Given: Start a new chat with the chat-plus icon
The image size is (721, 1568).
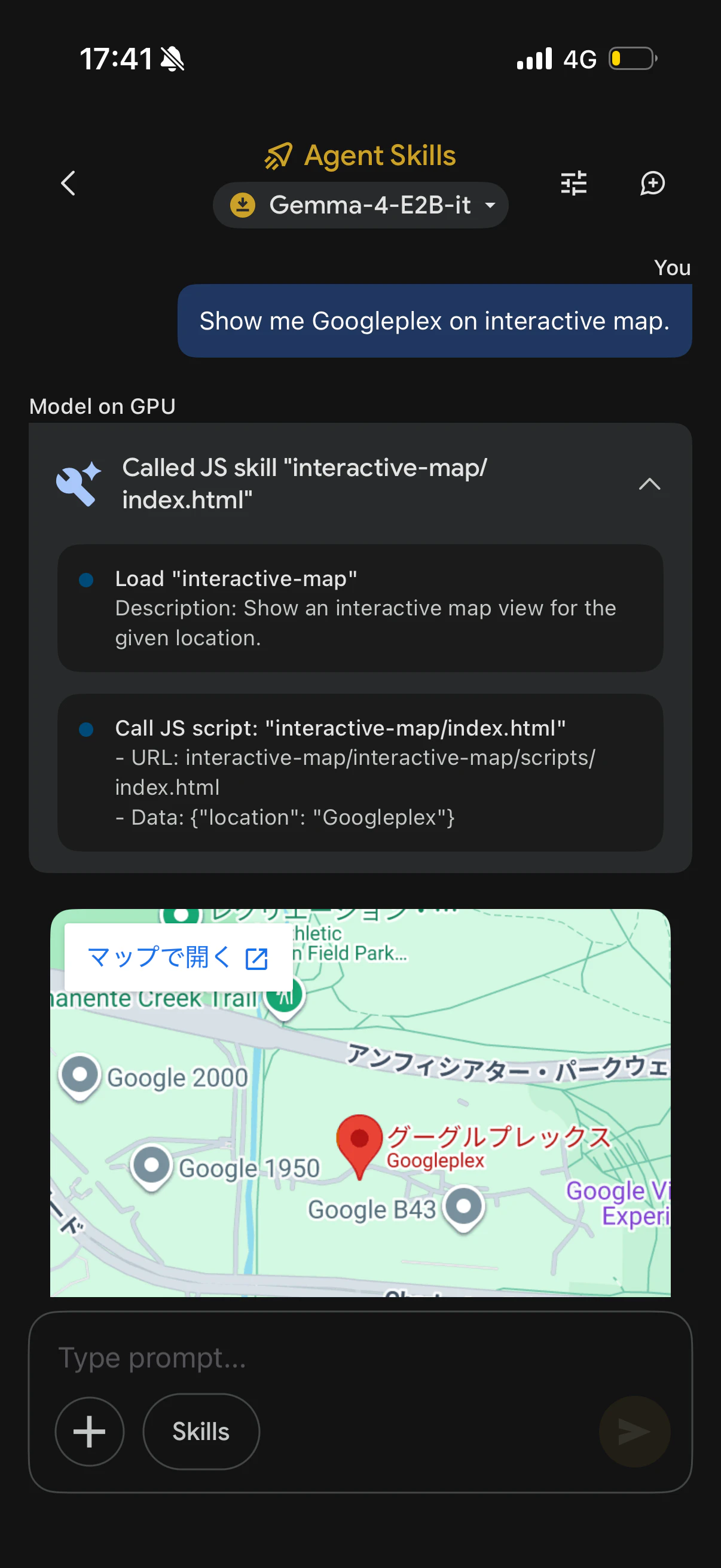Looking at the screenshot, I should tap(652, 183).
